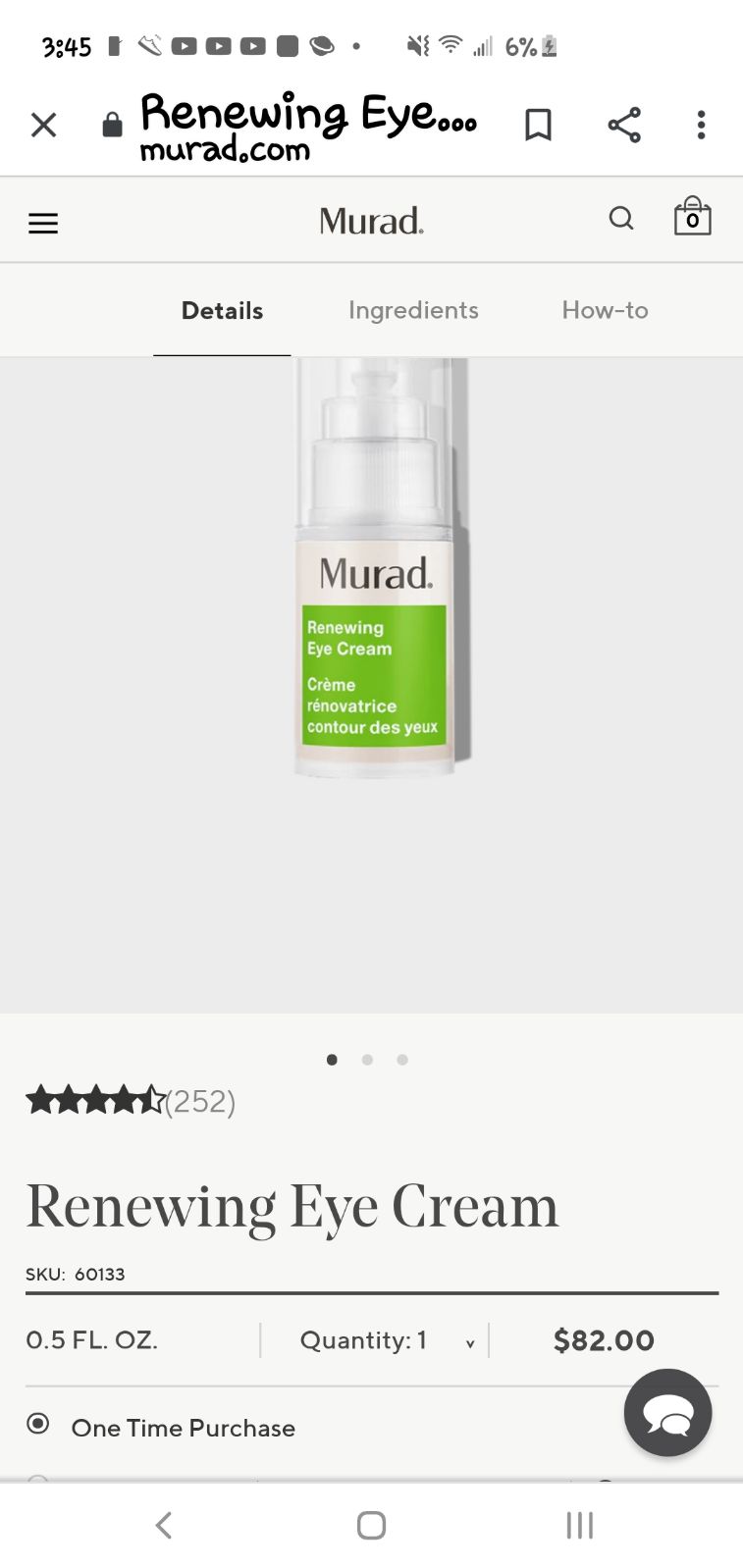The width and height of the screenshot is (743, 1568).
Task: Go back with system navigation
Action: tap(164, 1525)
